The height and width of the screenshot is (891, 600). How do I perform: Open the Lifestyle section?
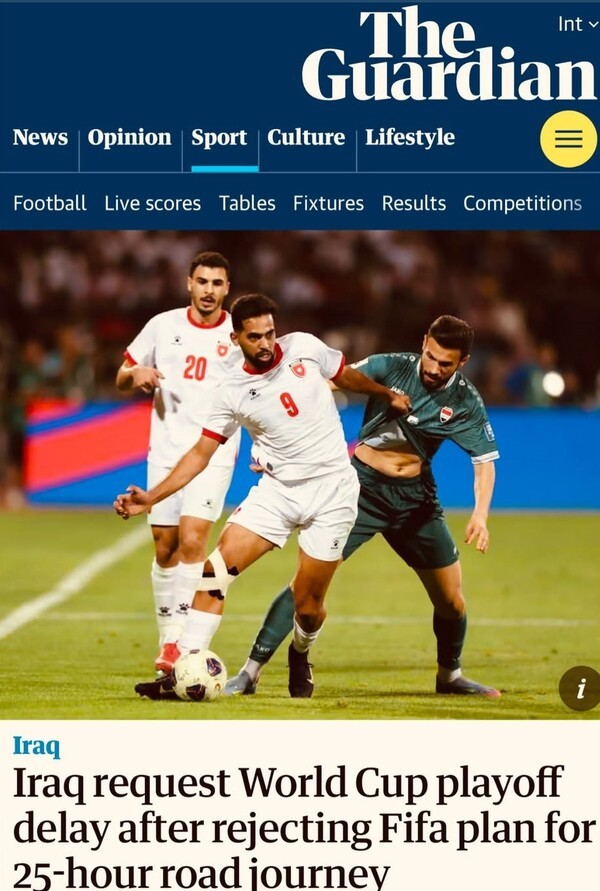point(409,138)
